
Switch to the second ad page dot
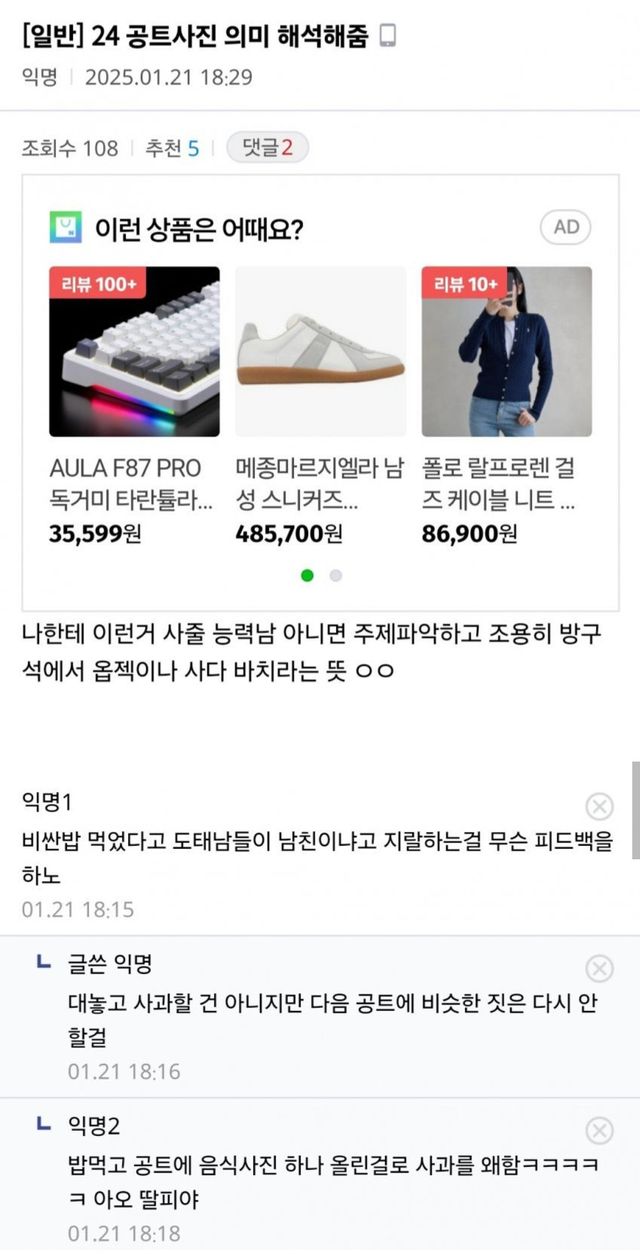pos(336,575)
